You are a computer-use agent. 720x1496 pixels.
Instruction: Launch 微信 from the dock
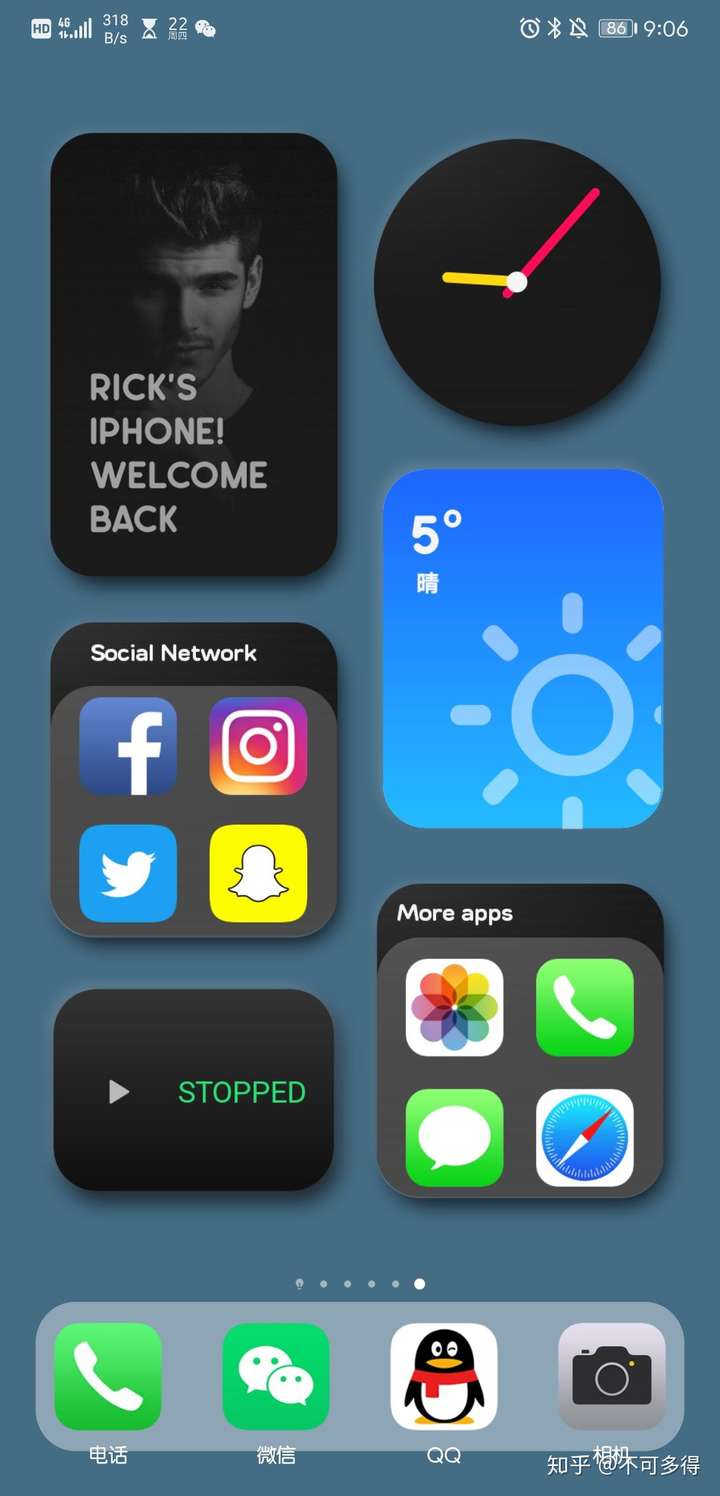click(x=276, y=1376)
